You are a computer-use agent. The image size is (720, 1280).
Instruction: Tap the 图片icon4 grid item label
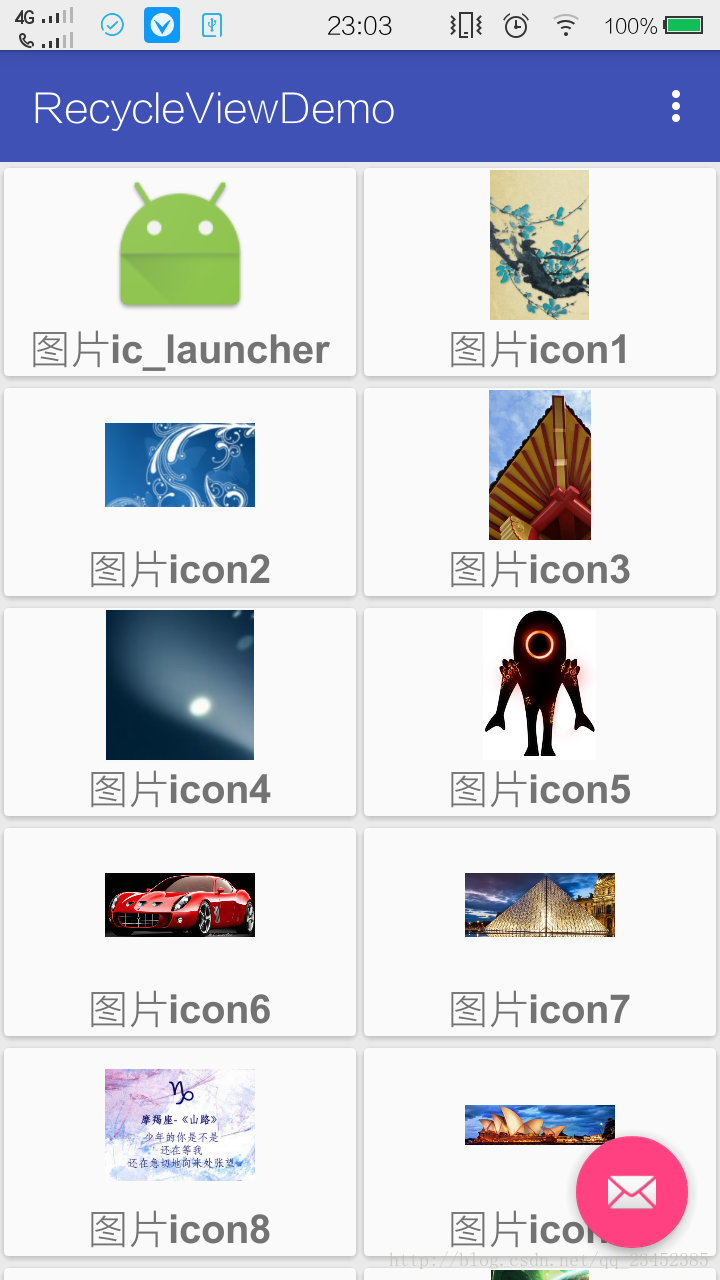[x=180, y=789]
